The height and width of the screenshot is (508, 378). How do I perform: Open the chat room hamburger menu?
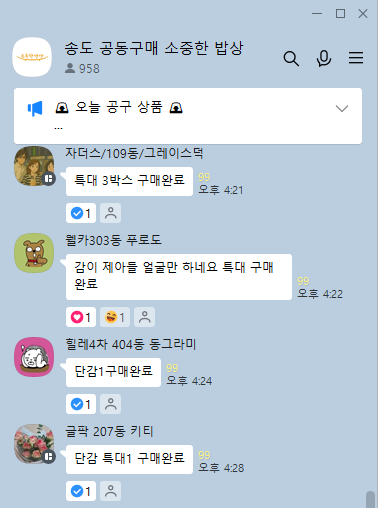click(356, 58)
